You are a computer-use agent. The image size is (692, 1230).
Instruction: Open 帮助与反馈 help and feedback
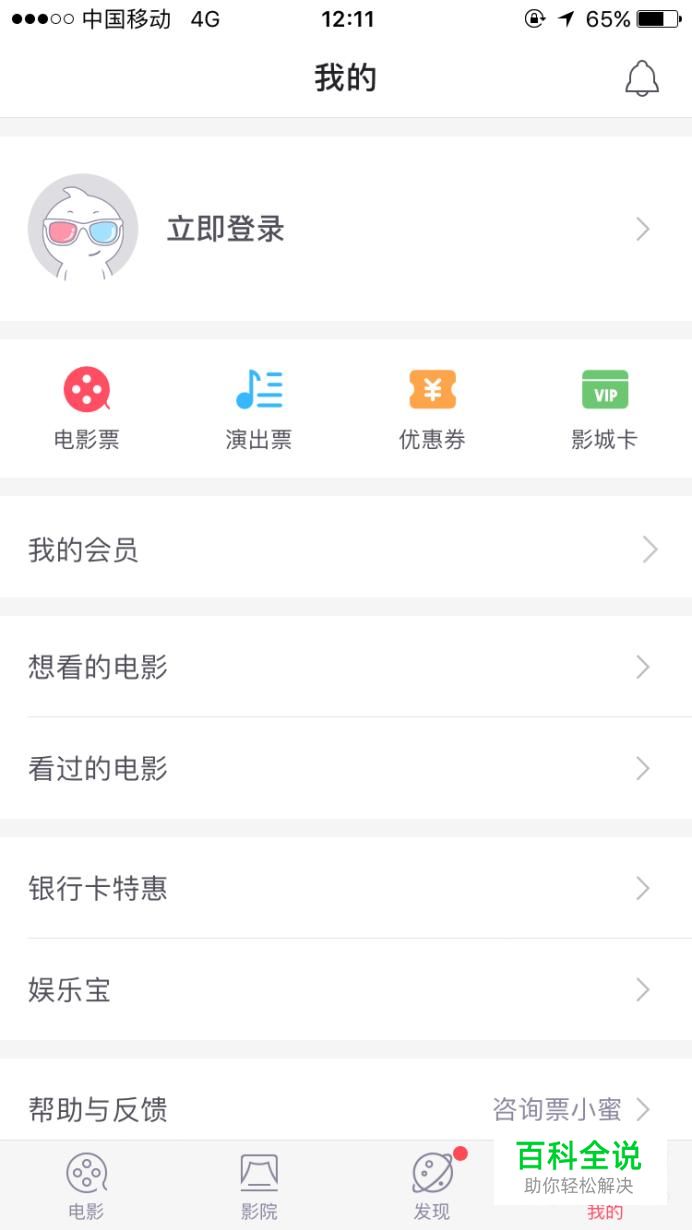(346, 1108)
